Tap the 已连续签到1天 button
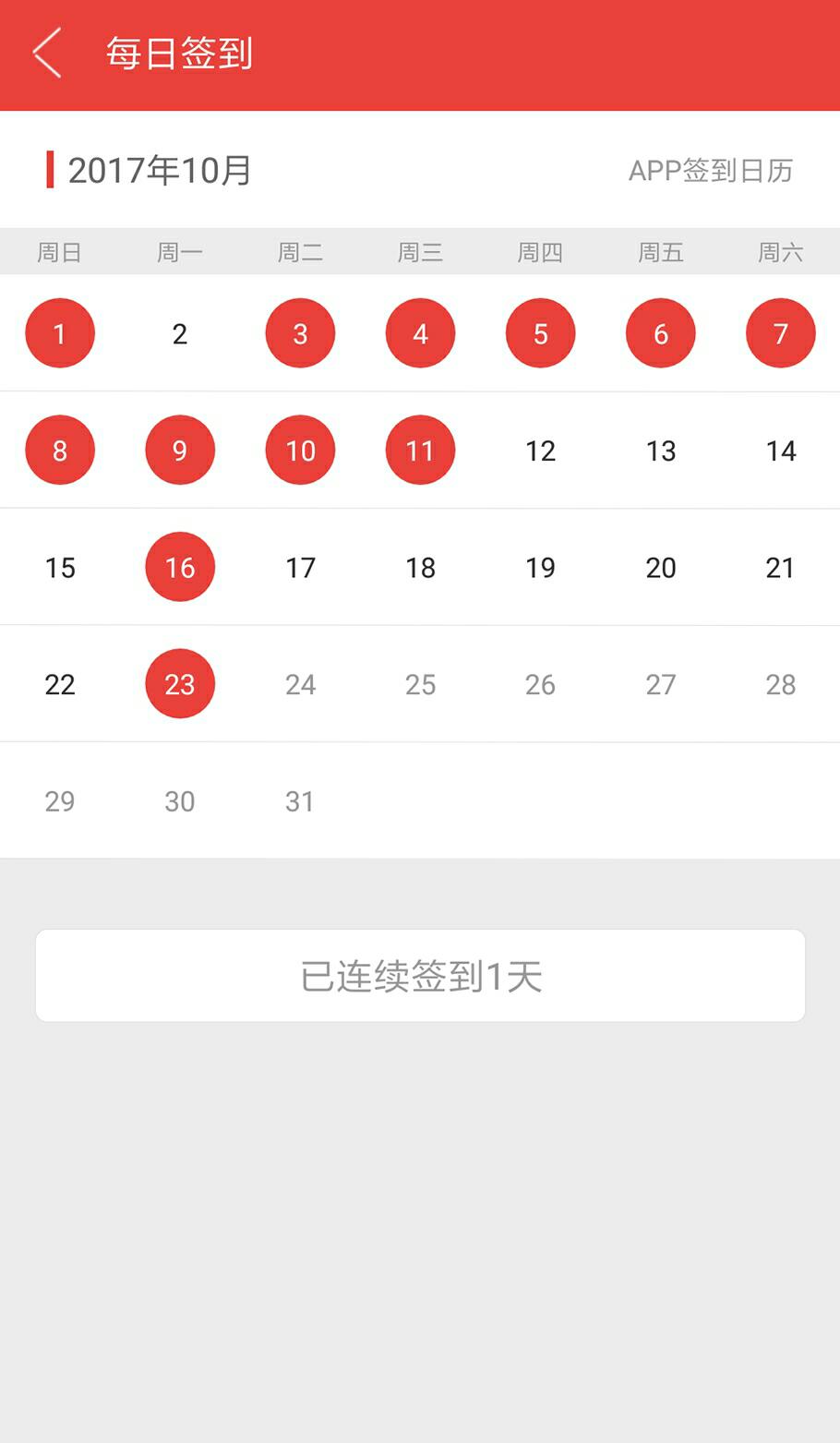840x1443 pixels. coord(420,975)
